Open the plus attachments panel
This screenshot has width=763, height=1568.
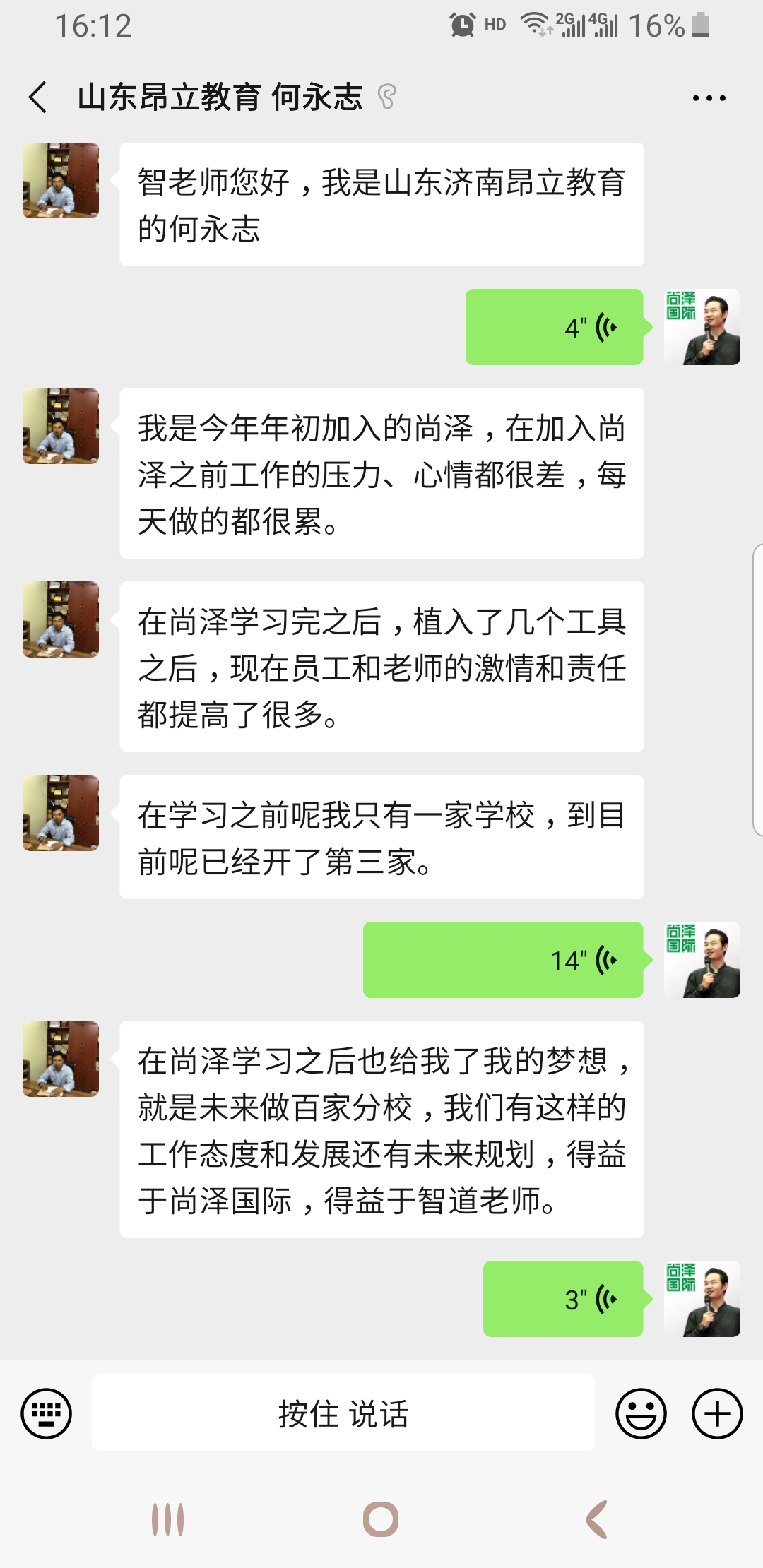pyautogui.click(x=716, y=1413)
